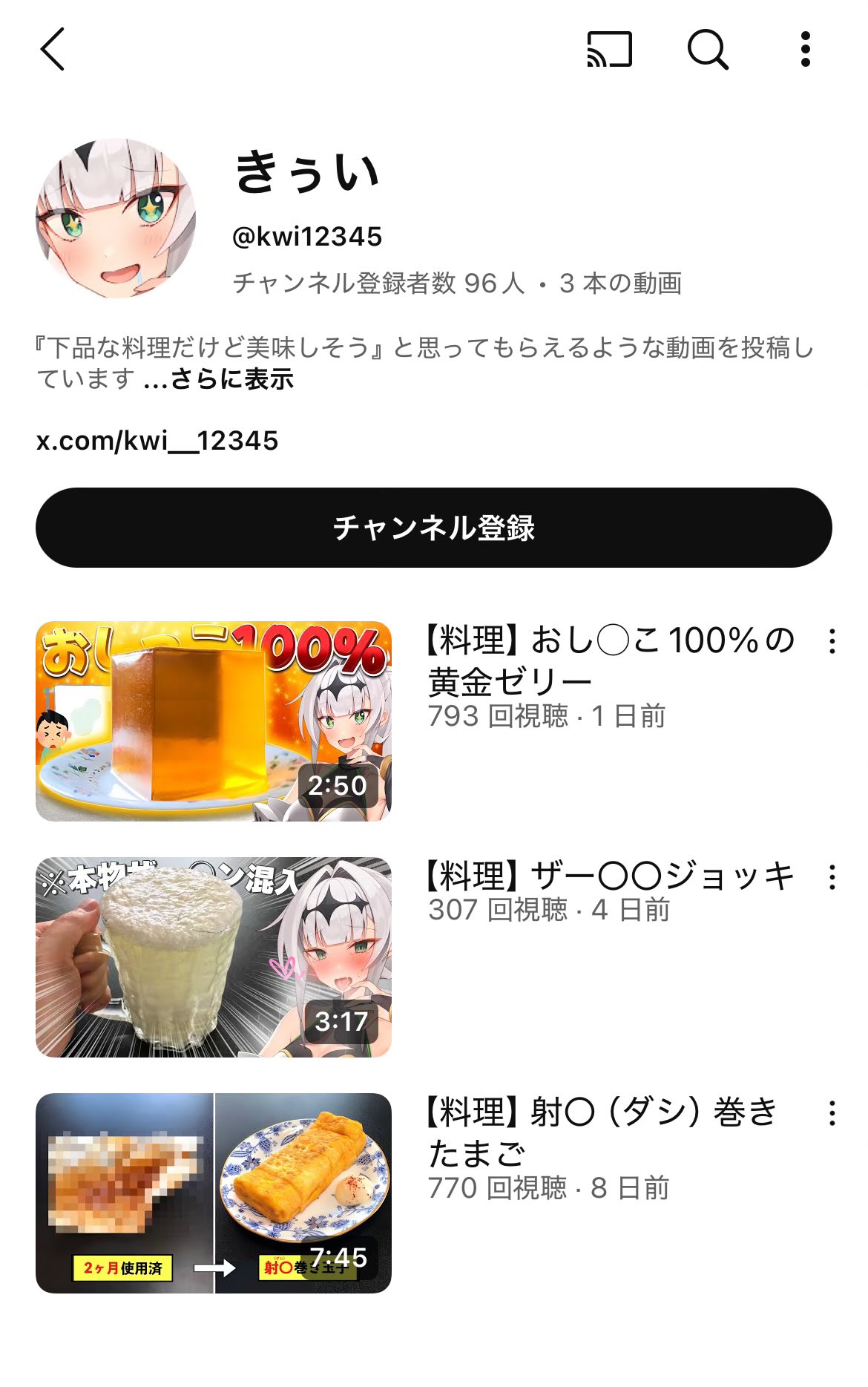This screenshot has height=1387, width=868.
Task: Subscribe with the チャンネル登録 button
Action: (434, 528)
